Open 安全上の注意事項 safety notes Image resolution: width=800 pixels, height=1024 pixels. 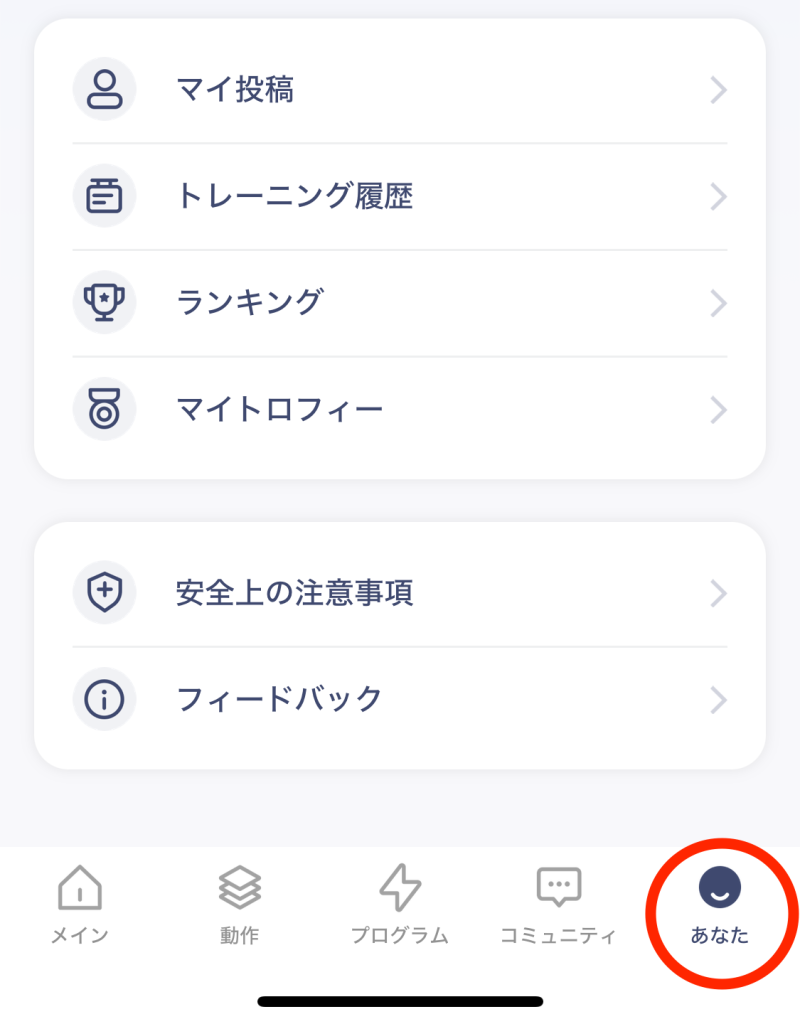point(400,594)
